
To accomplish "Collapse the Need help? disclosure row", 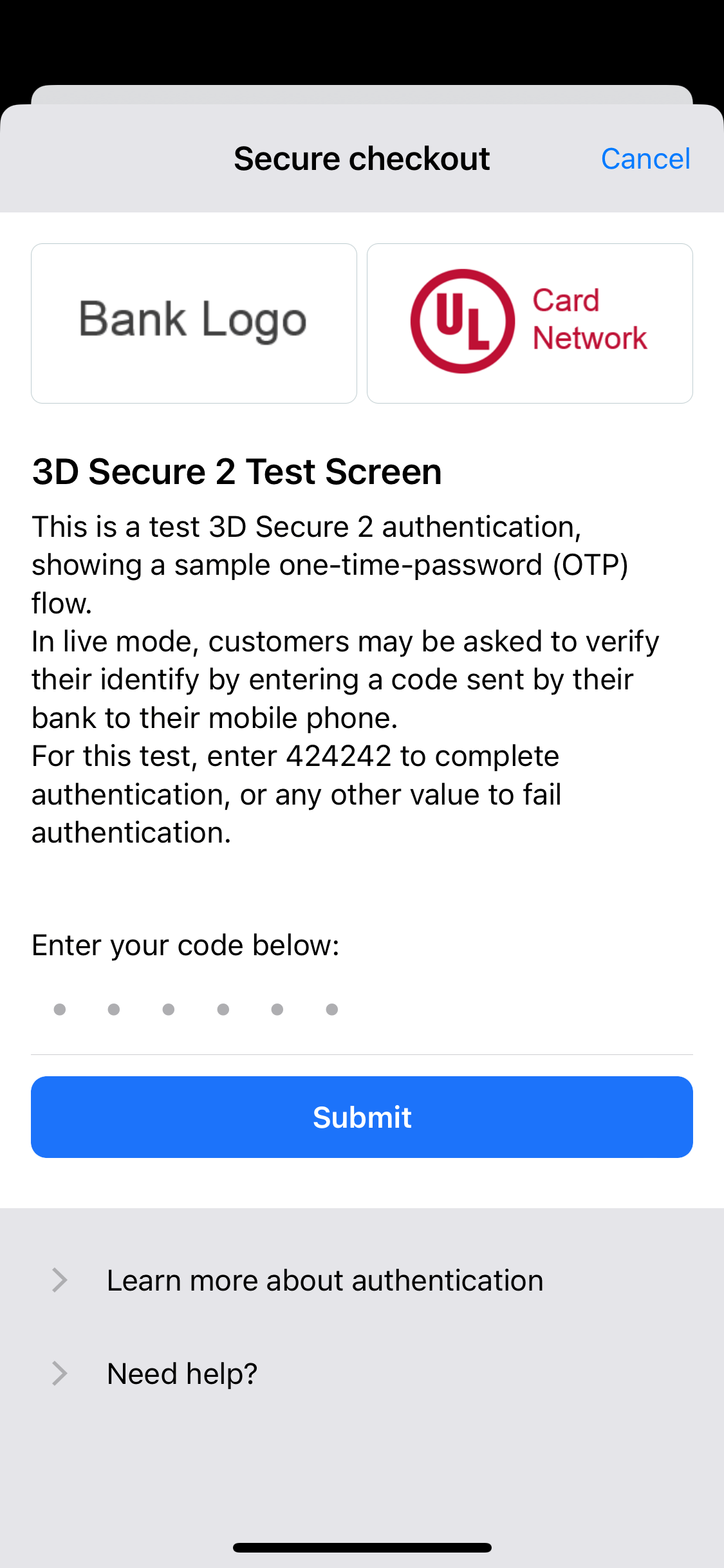I will (x=182, y=1372).
